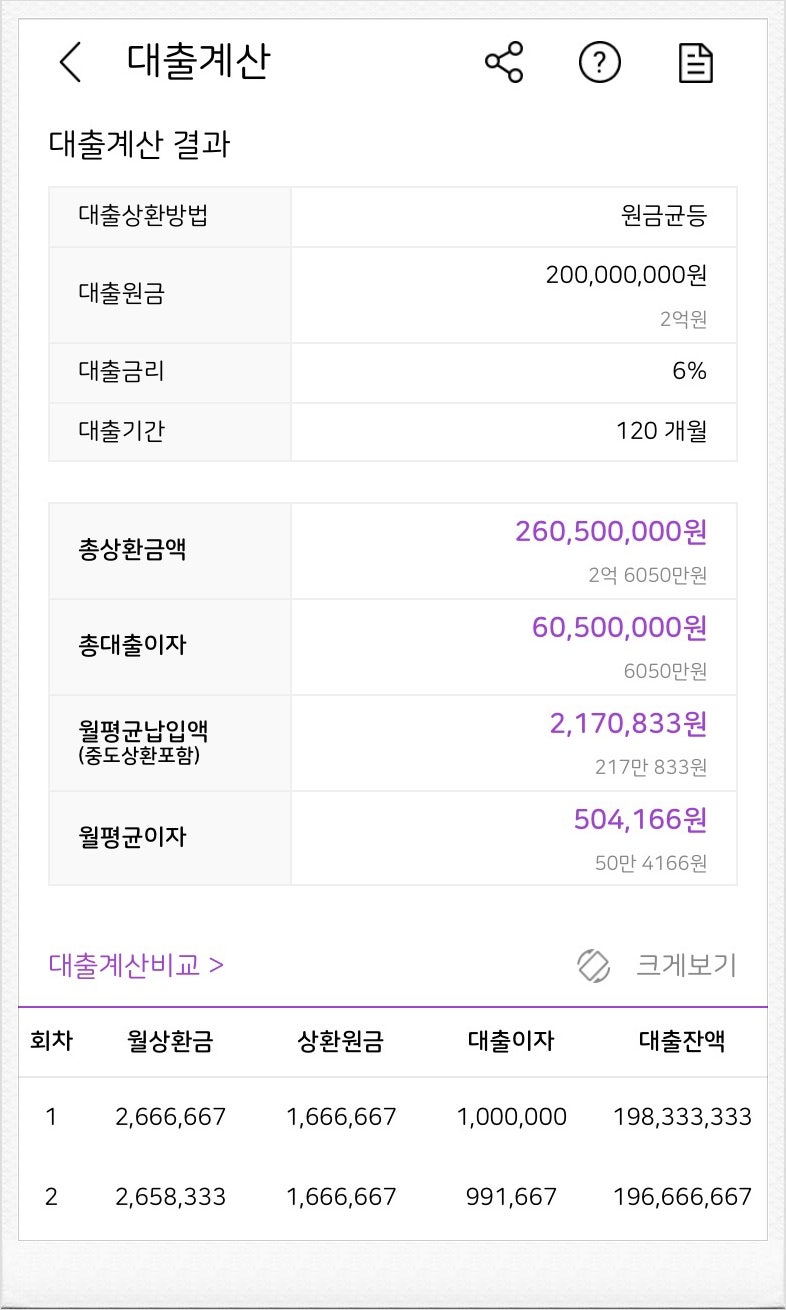The height and width of the screenshot is (1310, 786).
Task: Open the document/report icon in top bar
Action: pos(695,62)
